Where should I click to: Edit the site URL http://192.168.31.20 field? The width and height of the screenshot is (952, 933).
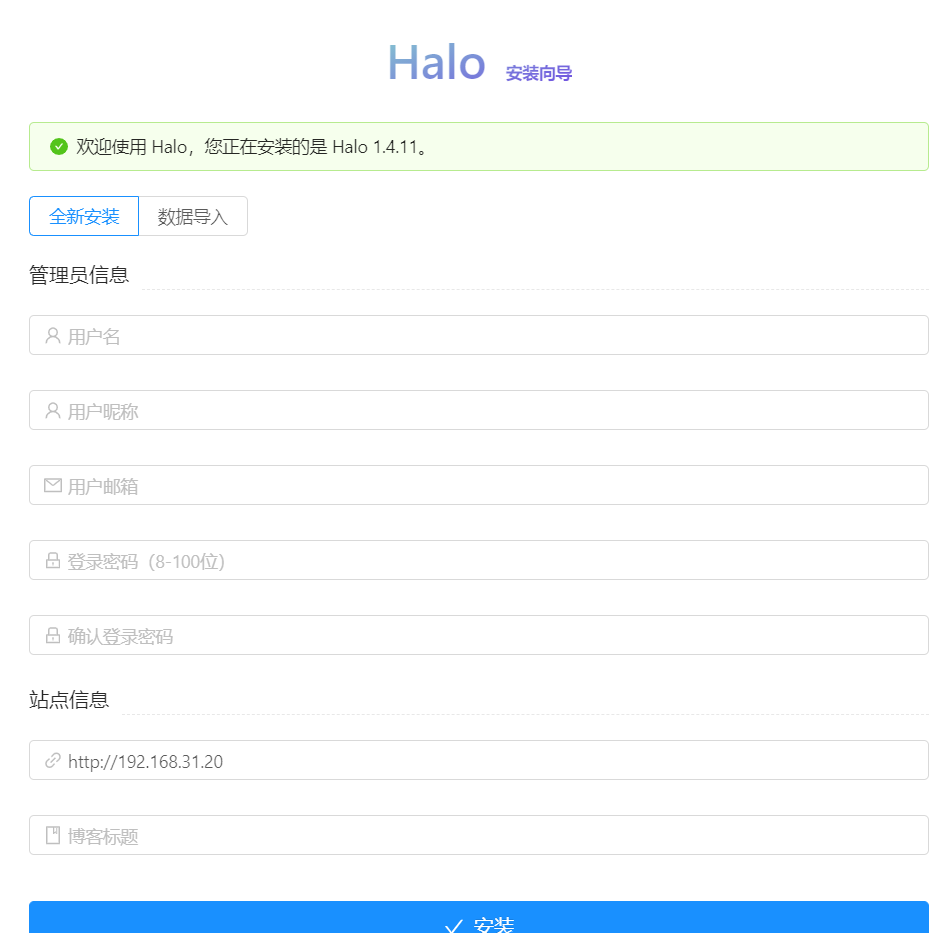478,761
